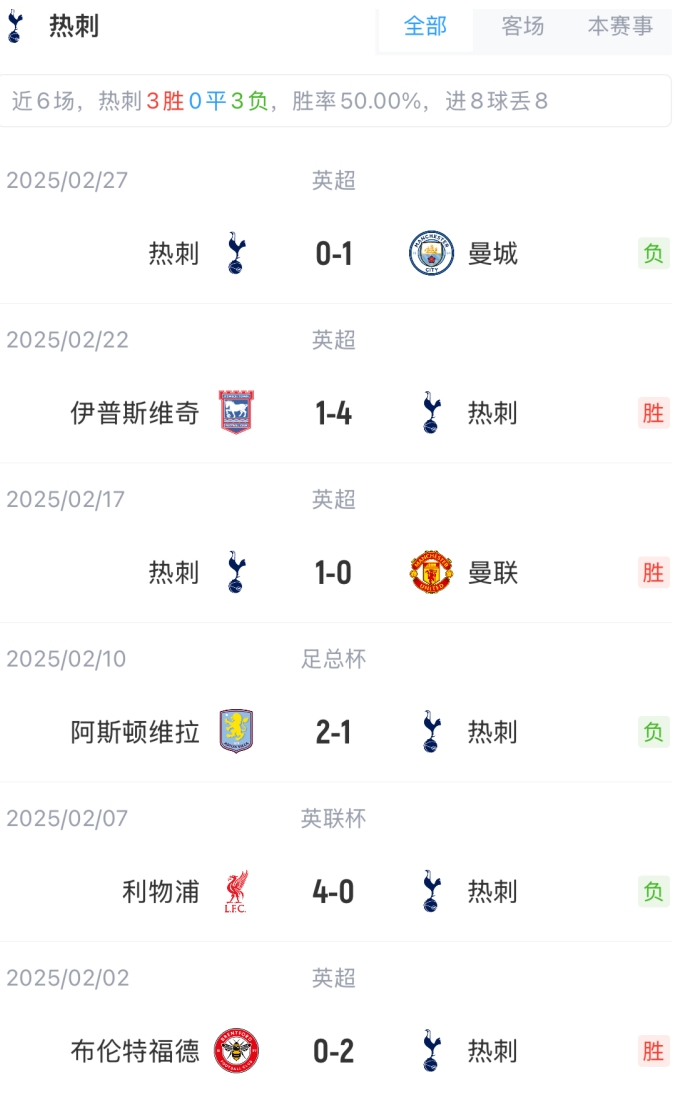Switch to the 客场 tab
Screen dimensions: 675x1100
pos(523,27)
